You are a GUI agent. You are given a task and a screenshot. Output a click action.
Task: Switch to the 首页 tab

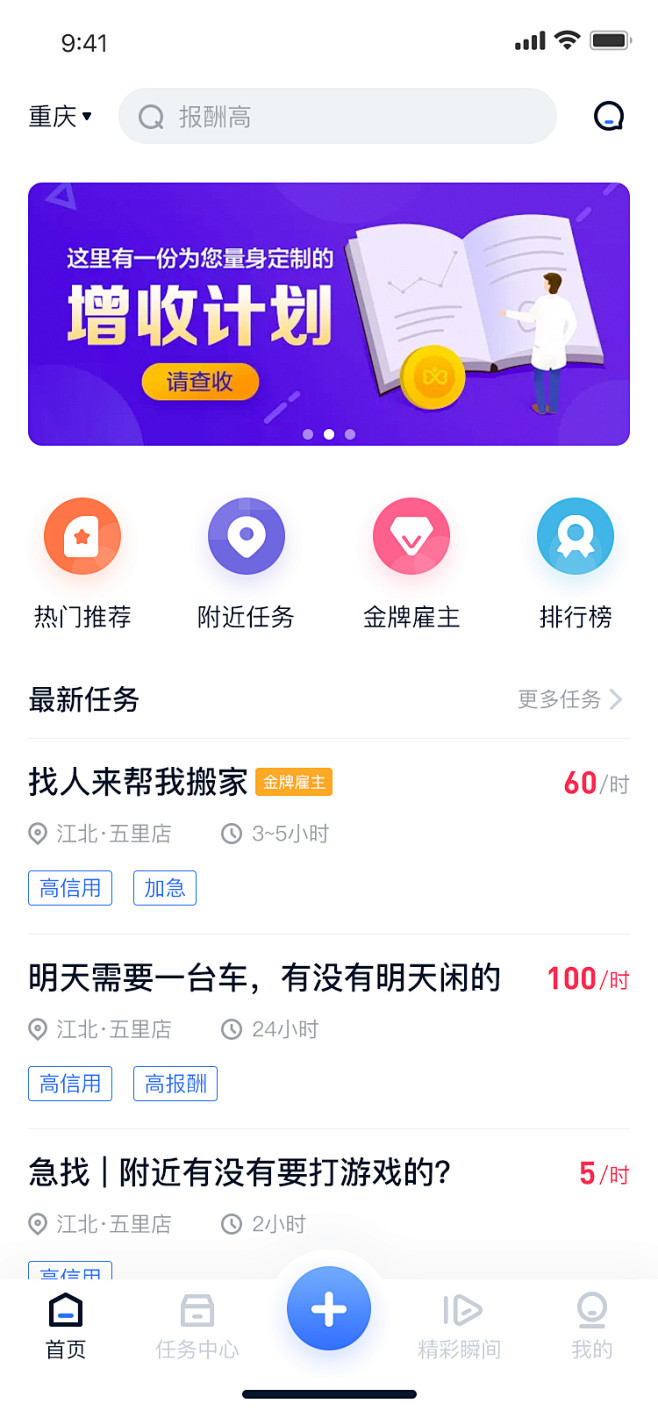pyautogui.click(x=66, y=1325)
